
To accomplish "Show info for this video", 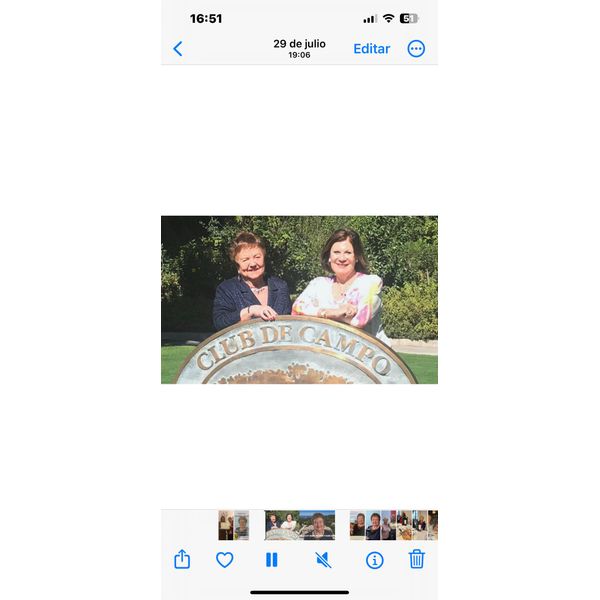I will click(x=374, y=560).
